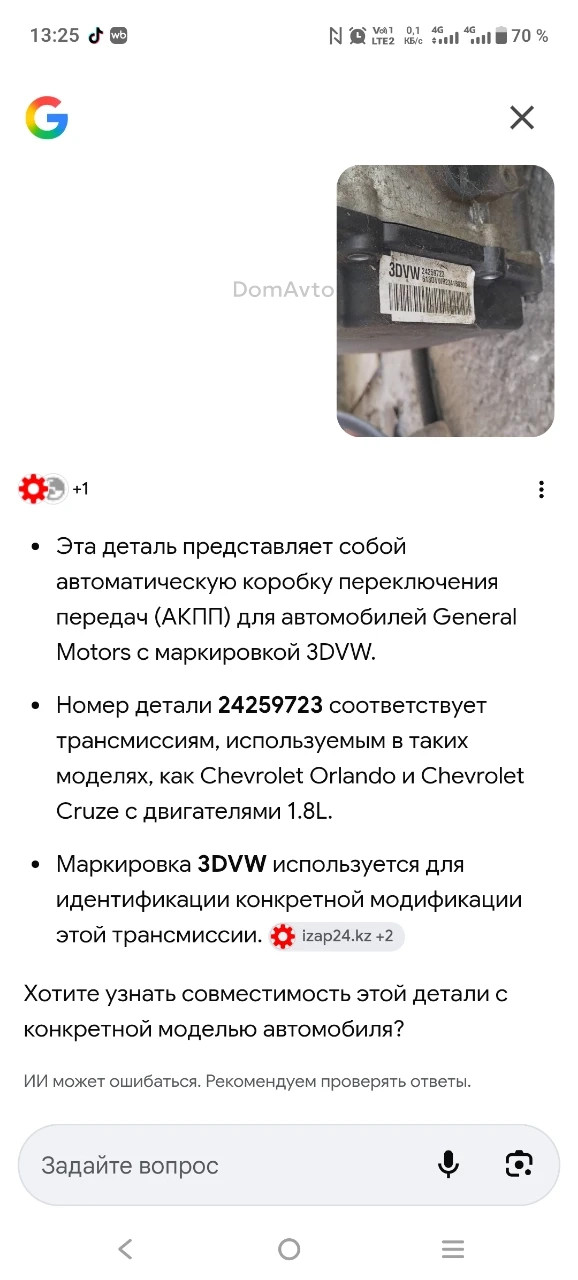Open the izap24.kz +2 source chip

[x=337, y=936]
